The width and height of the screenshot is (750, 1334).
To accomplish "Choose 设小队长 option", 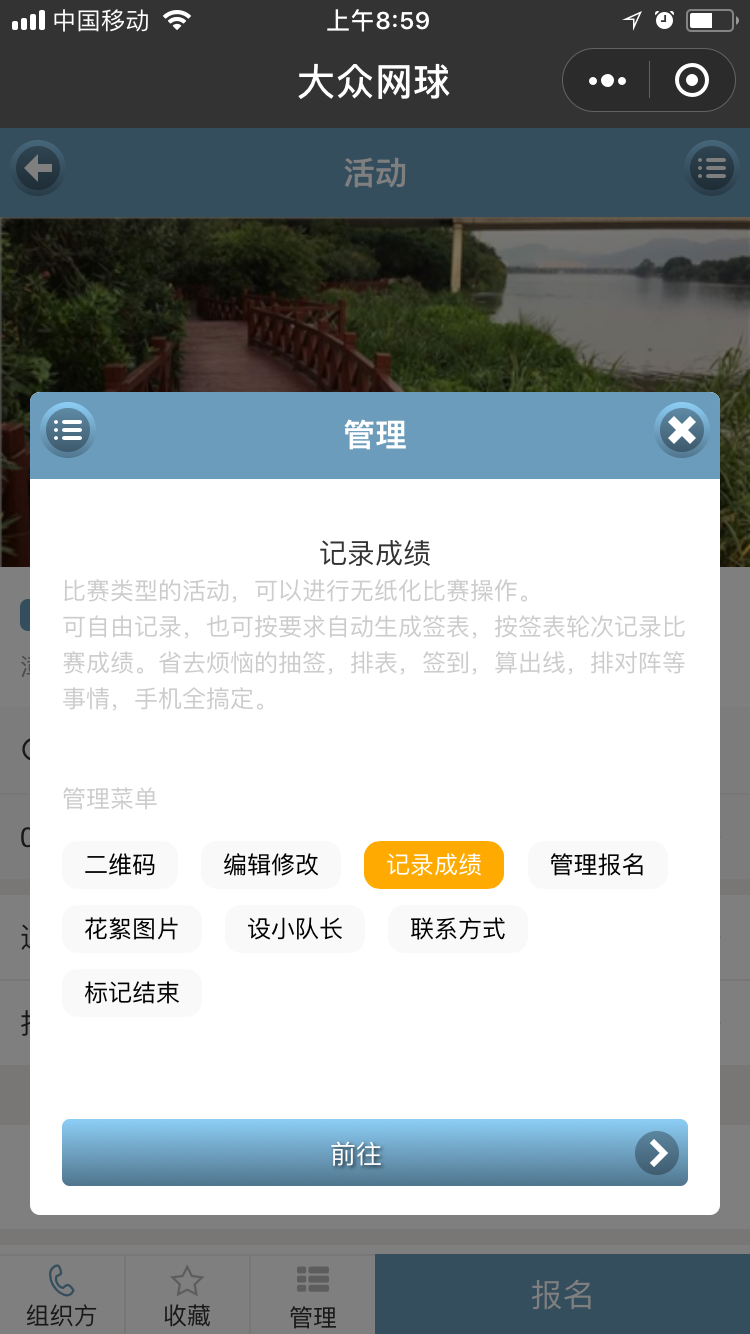I will [x=295, y=929].
